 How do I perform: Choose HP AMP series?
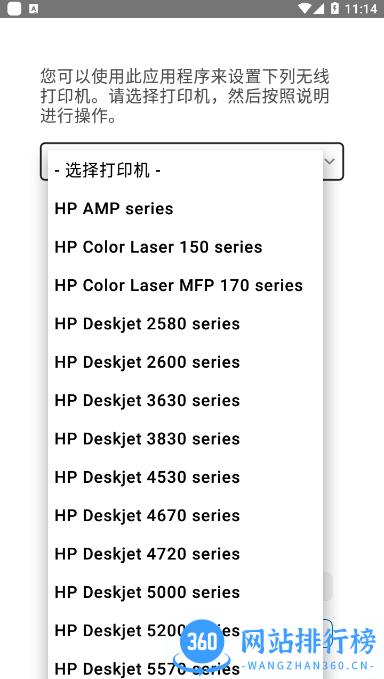185,209
